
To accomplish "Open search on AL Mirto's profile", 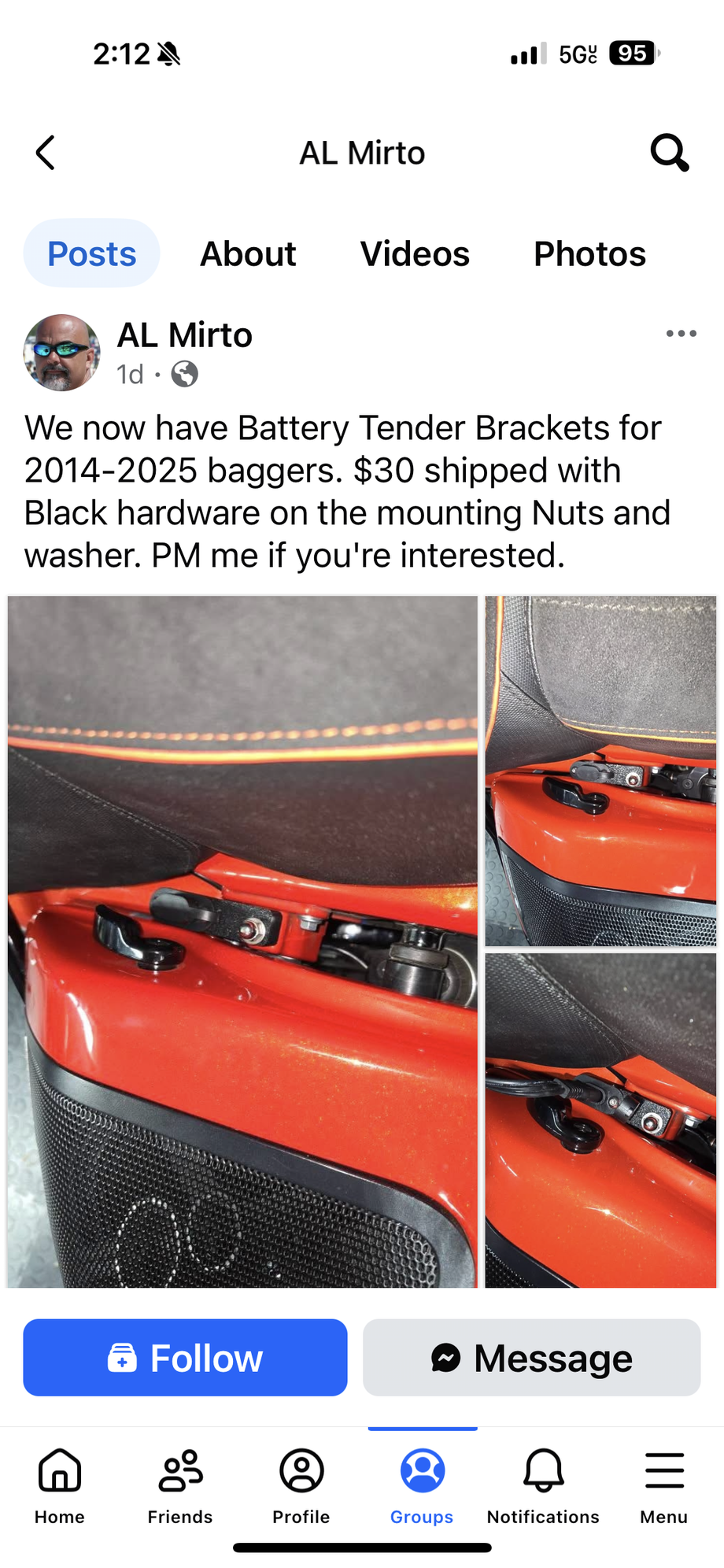I will pyautogui.click(x=669, y=153).
